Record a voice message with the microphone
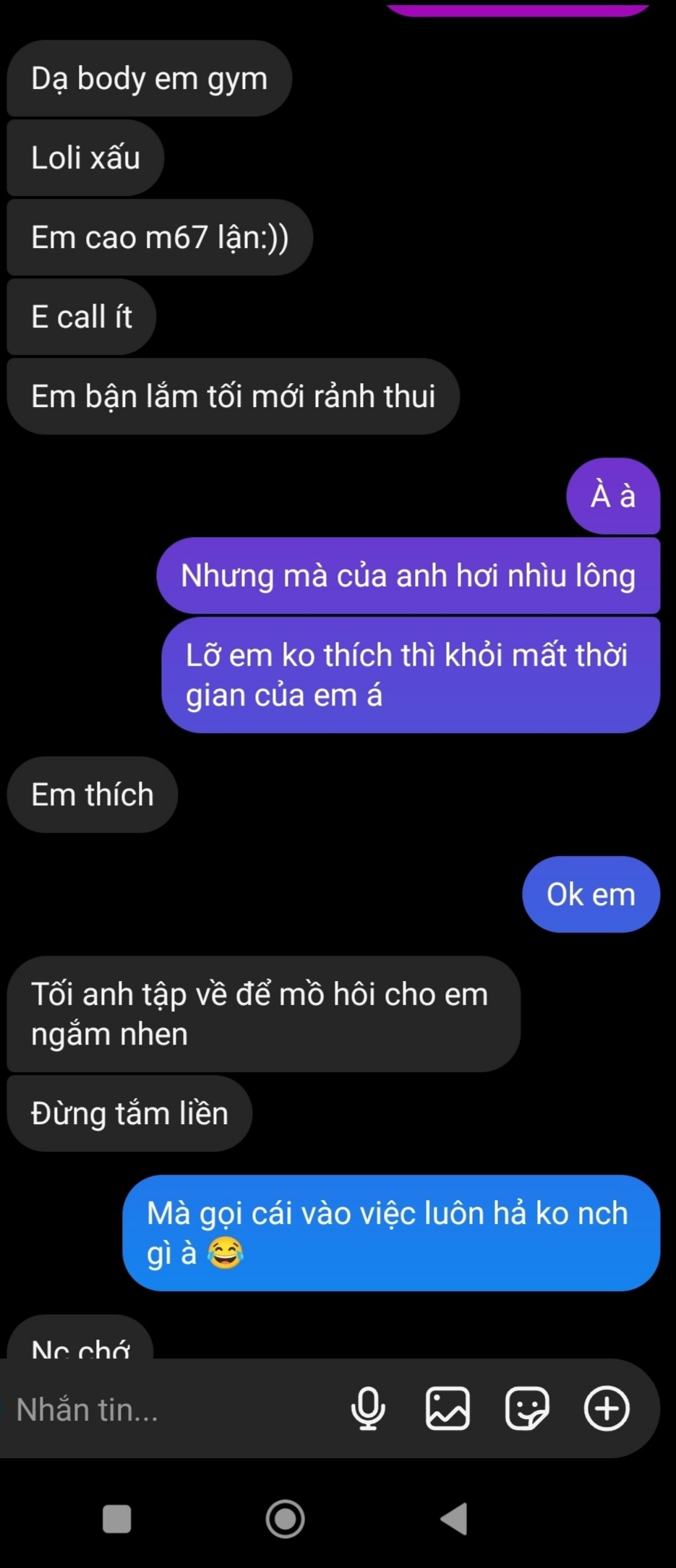676x1568 pixels. (x=368, y=1408)
